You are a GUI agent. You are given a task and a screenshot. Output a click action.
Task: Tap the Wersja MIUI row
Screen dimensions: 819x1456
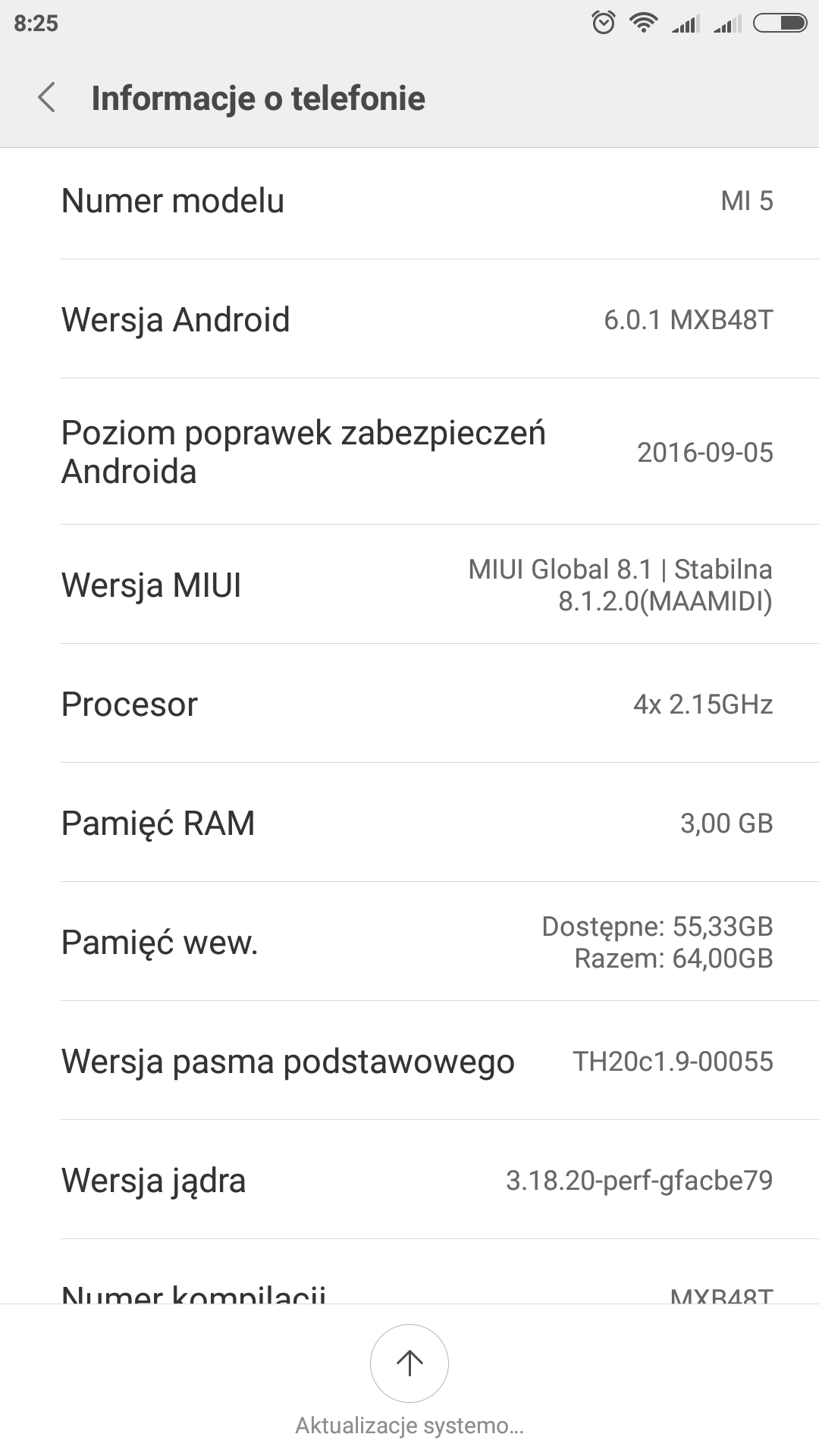click(409, 585)
